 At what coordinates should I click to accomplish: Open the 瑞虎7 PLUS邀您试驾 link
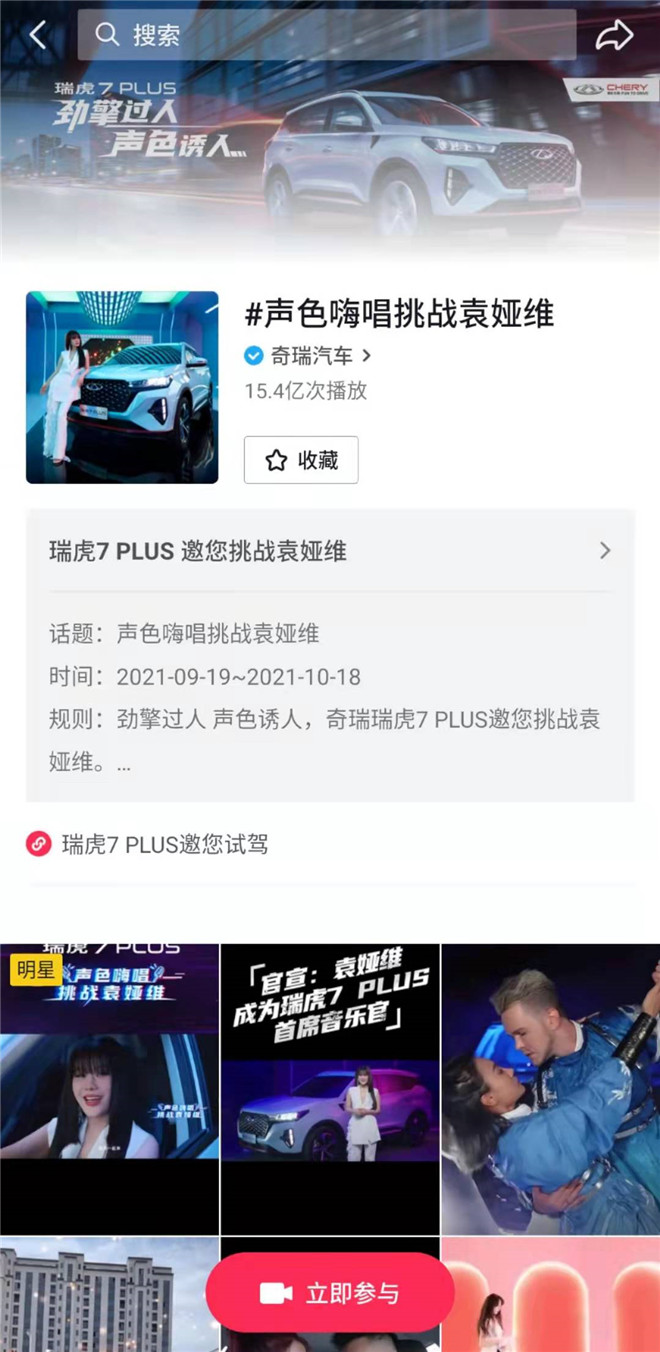(x=164, y=844)
